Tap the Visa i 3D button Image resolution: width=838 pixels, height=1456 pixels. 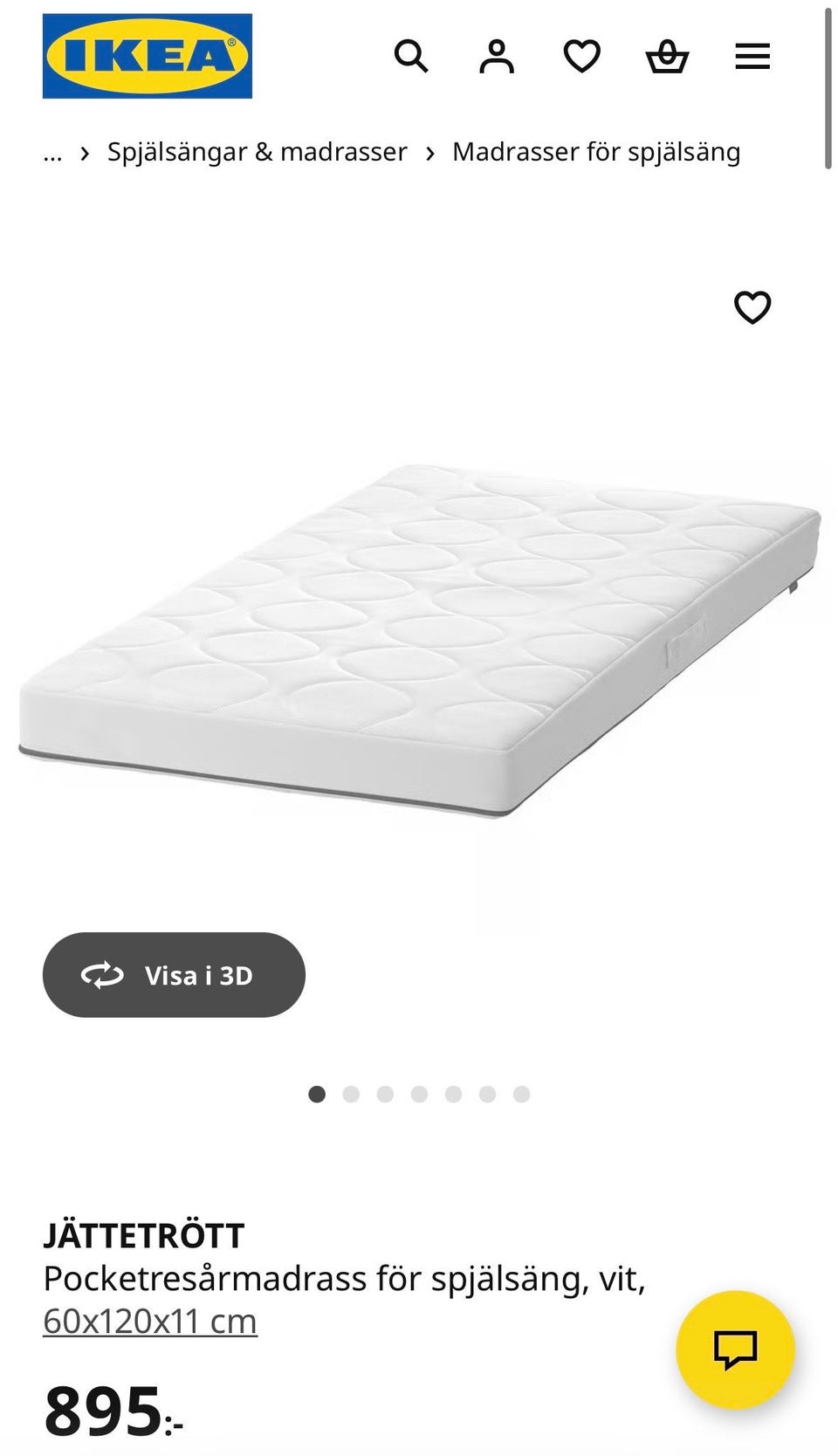[174, 974]
